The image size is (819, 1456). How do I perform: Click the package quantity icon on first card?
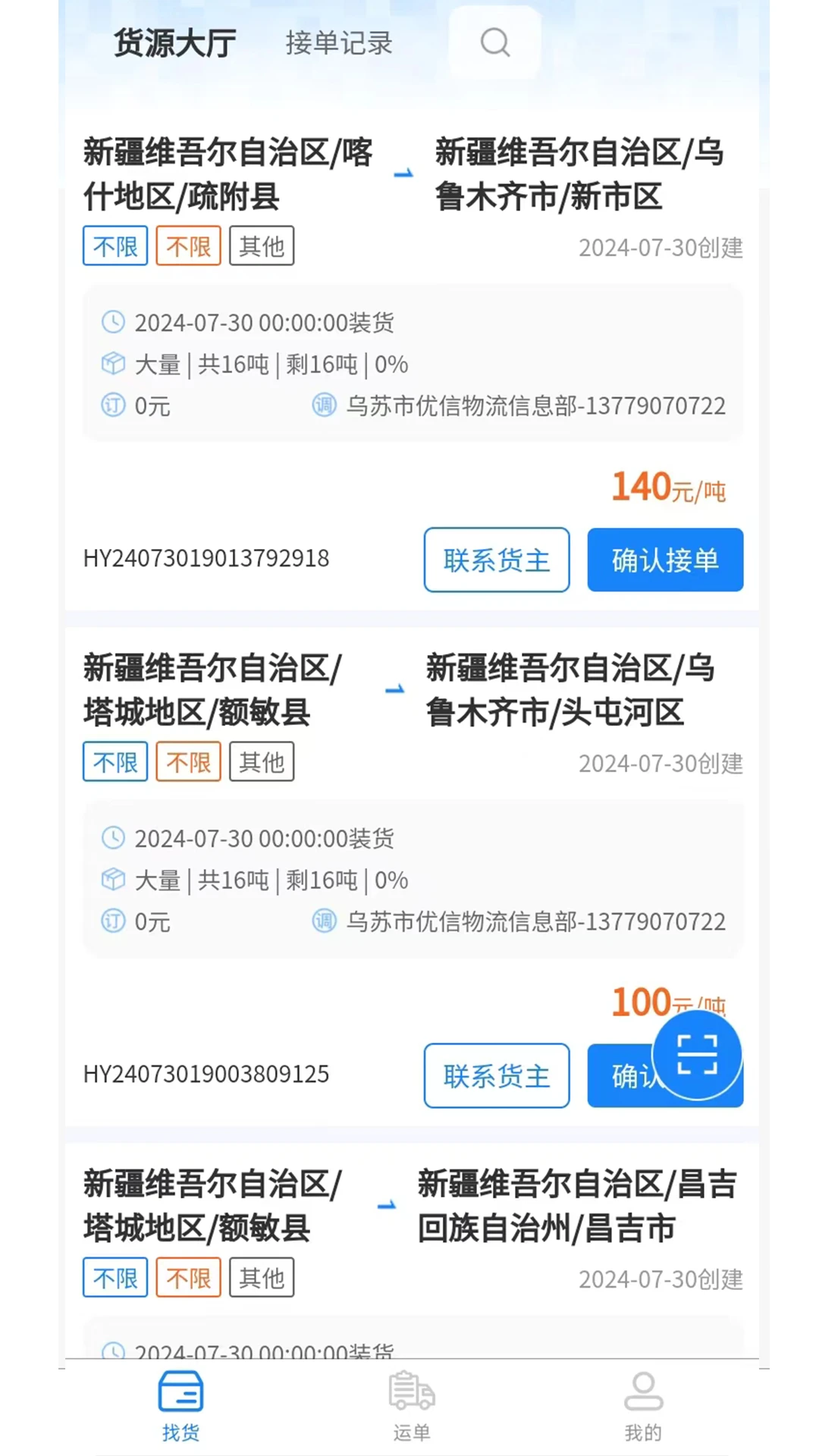tap(112, 363)
